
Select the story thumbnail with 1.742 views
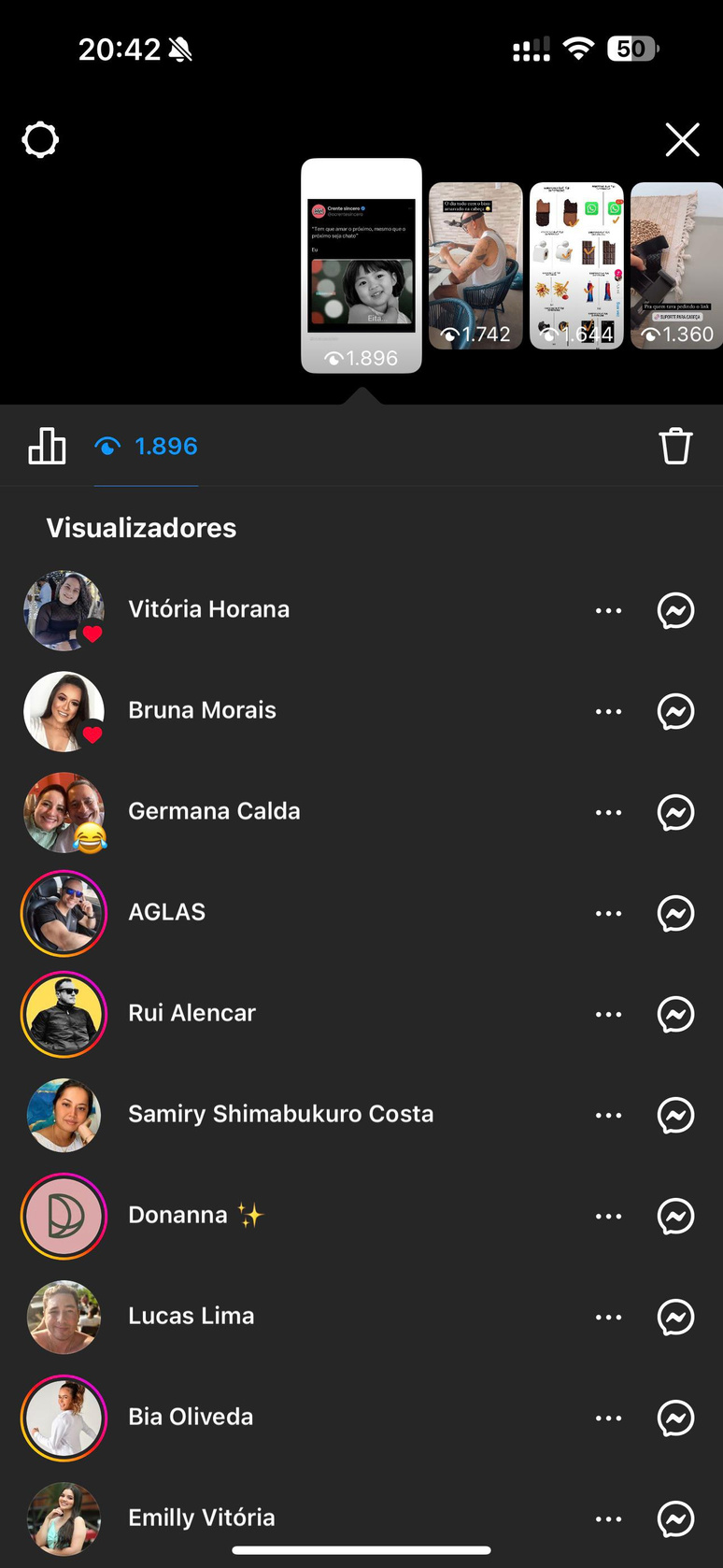475,265
